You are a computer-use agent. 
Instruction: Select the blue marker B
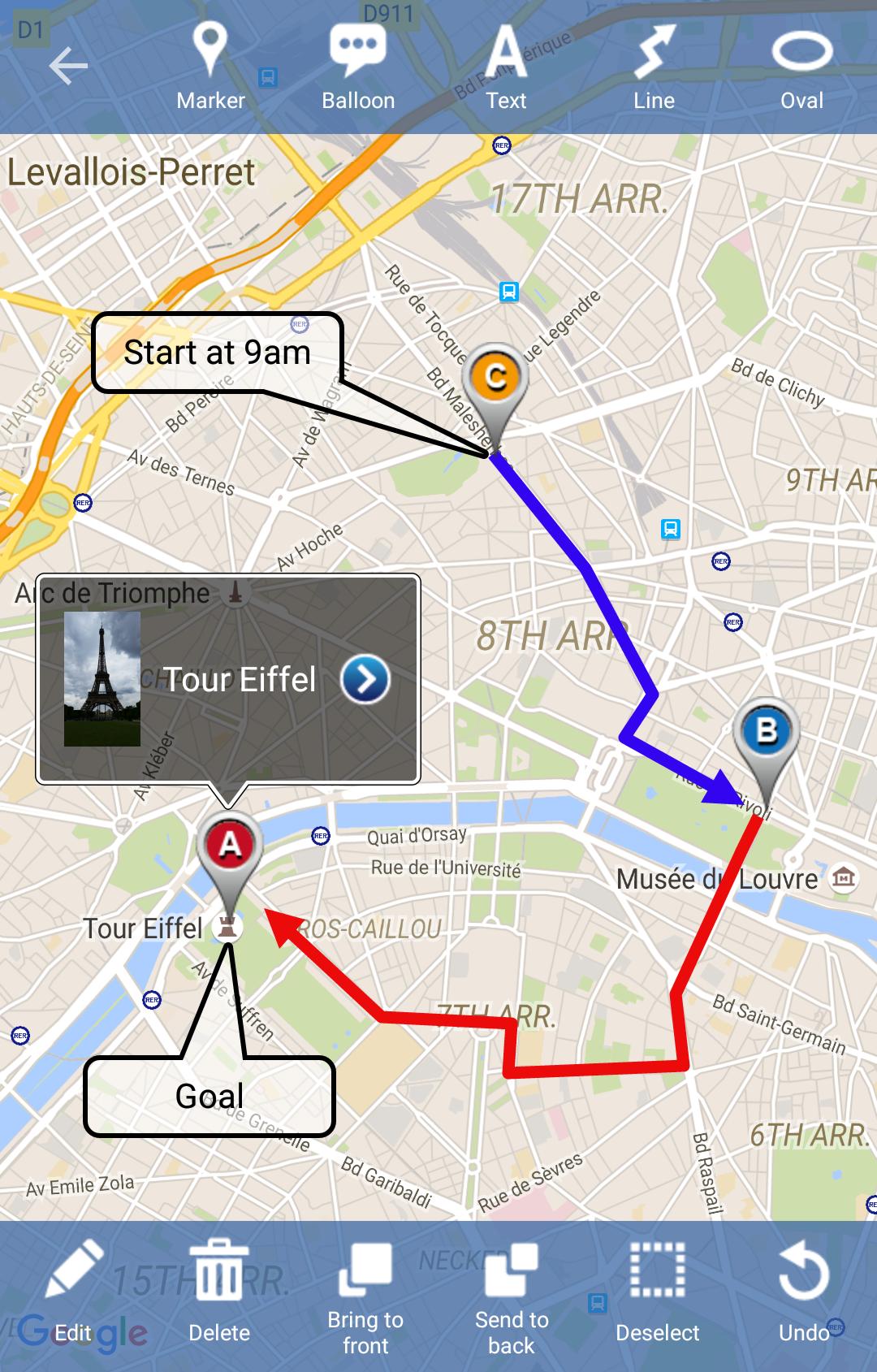click(x=767, y=731)
